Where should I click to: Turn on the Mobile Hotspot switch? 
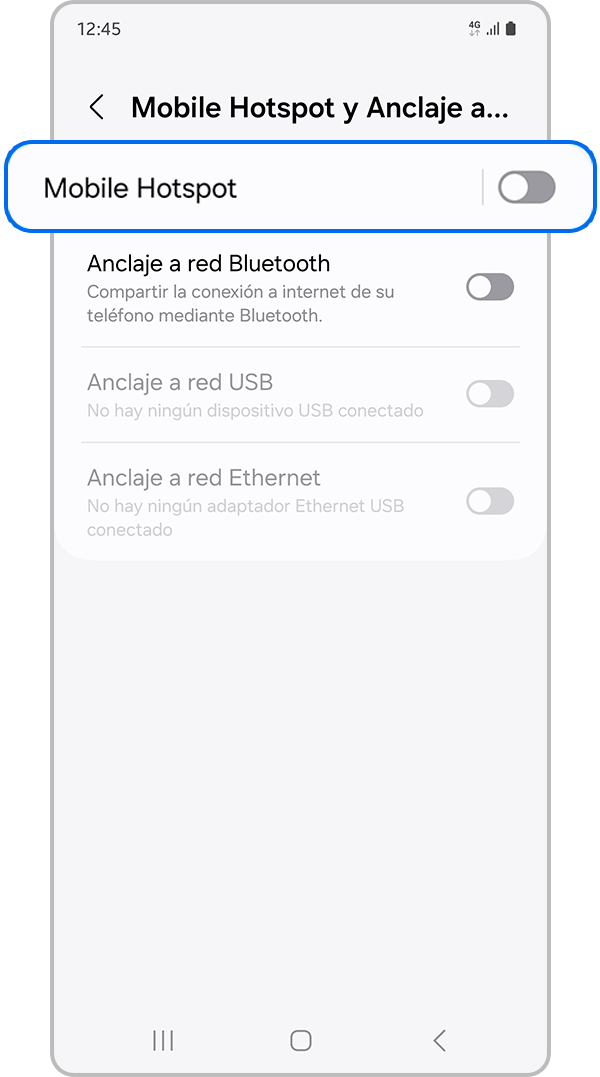[526, 187]
